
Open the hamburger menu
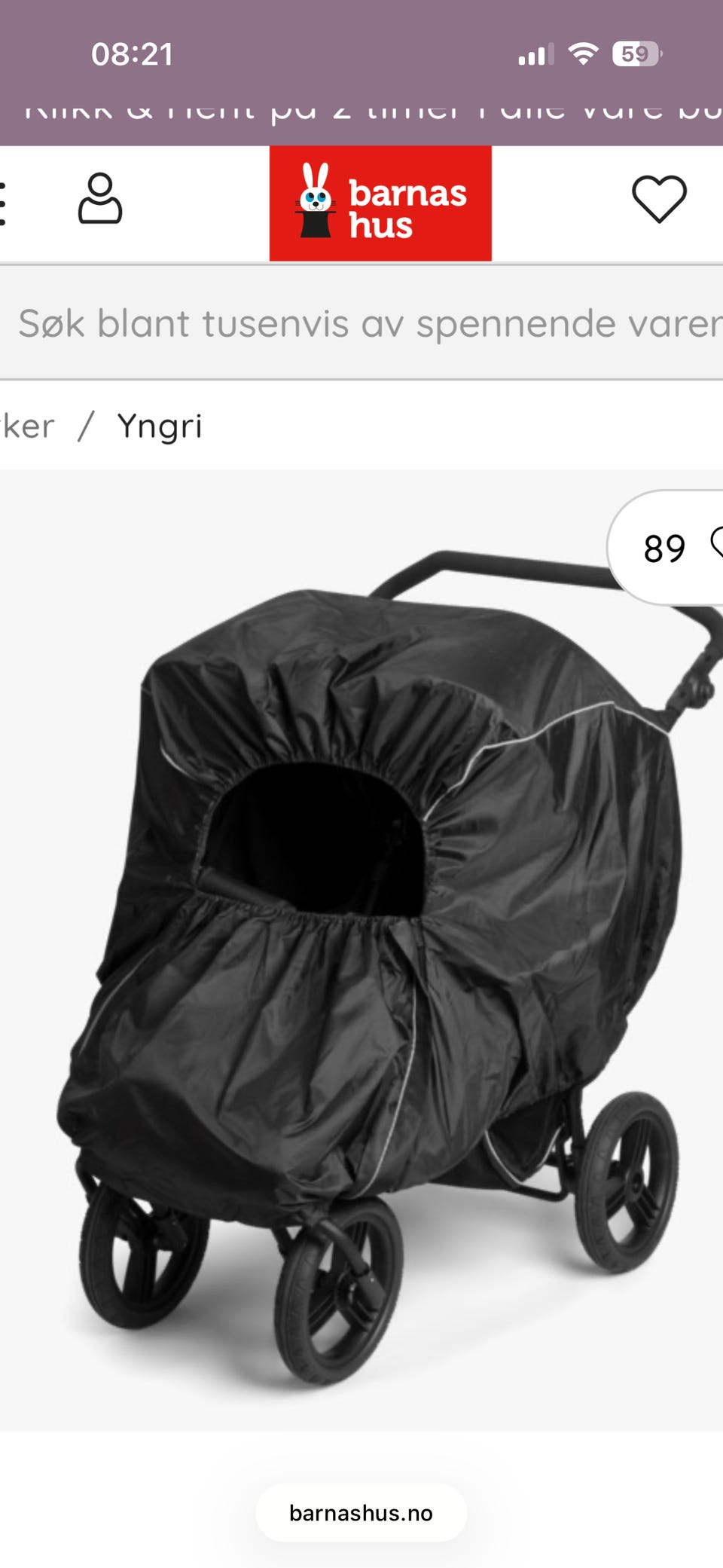tap(2, 203)
